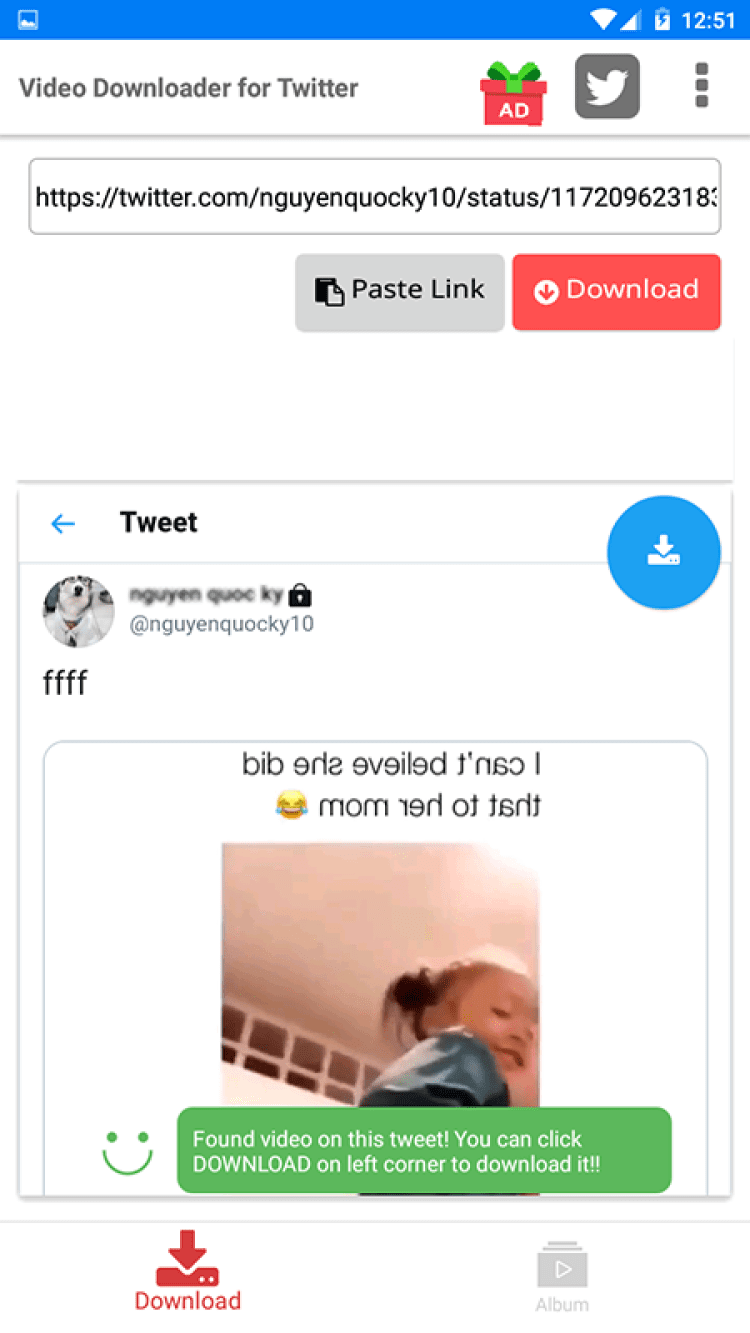Select the Download tab at bottom
Image resolution: width=750 pixels, height=1333 pixels.
coord(188,1271)
